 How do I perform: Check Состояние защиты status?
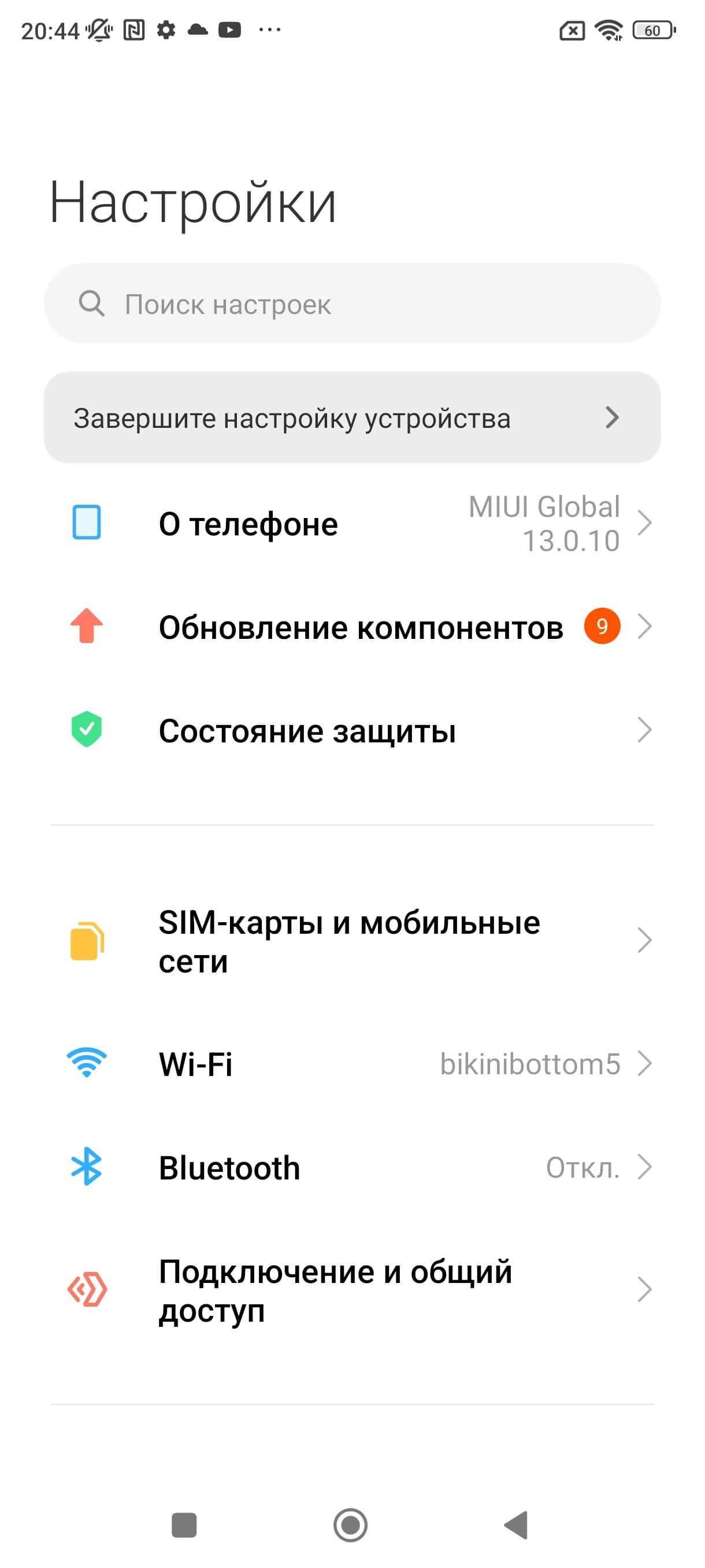[351, 730]
